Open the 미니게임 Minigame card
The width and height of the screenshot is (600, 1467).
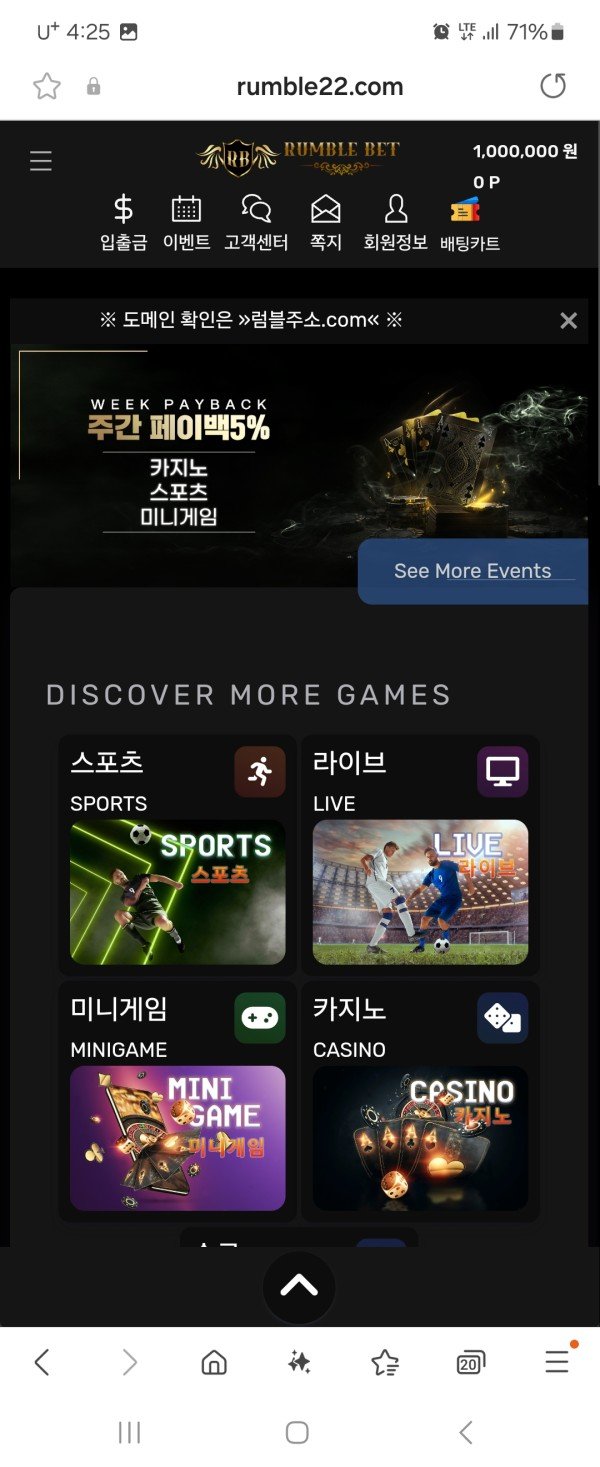pyautogui.click(x=177, y=1101)
